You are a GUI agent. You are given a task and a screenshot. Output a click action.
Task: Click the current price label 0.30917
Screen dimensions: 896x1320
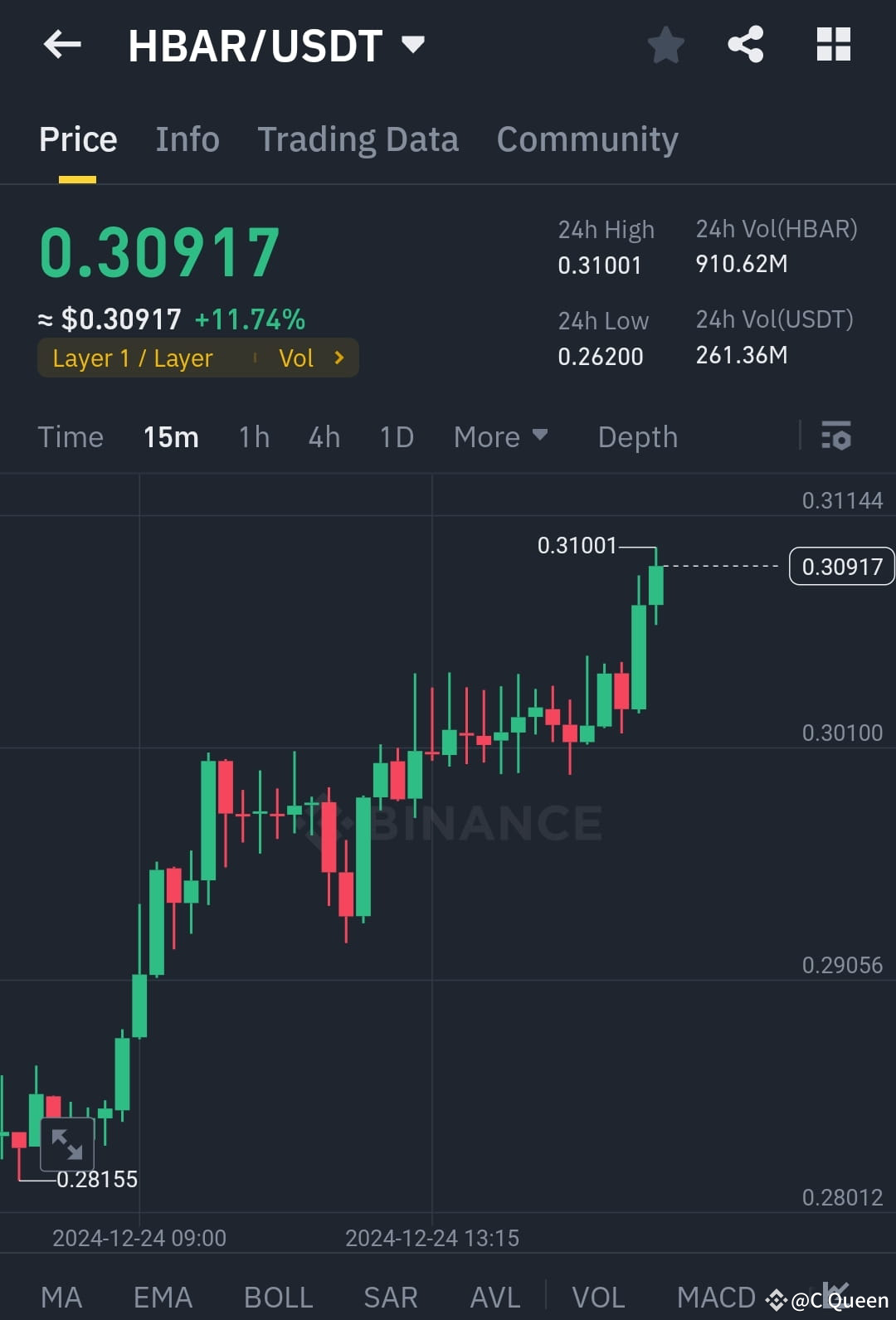841,566
